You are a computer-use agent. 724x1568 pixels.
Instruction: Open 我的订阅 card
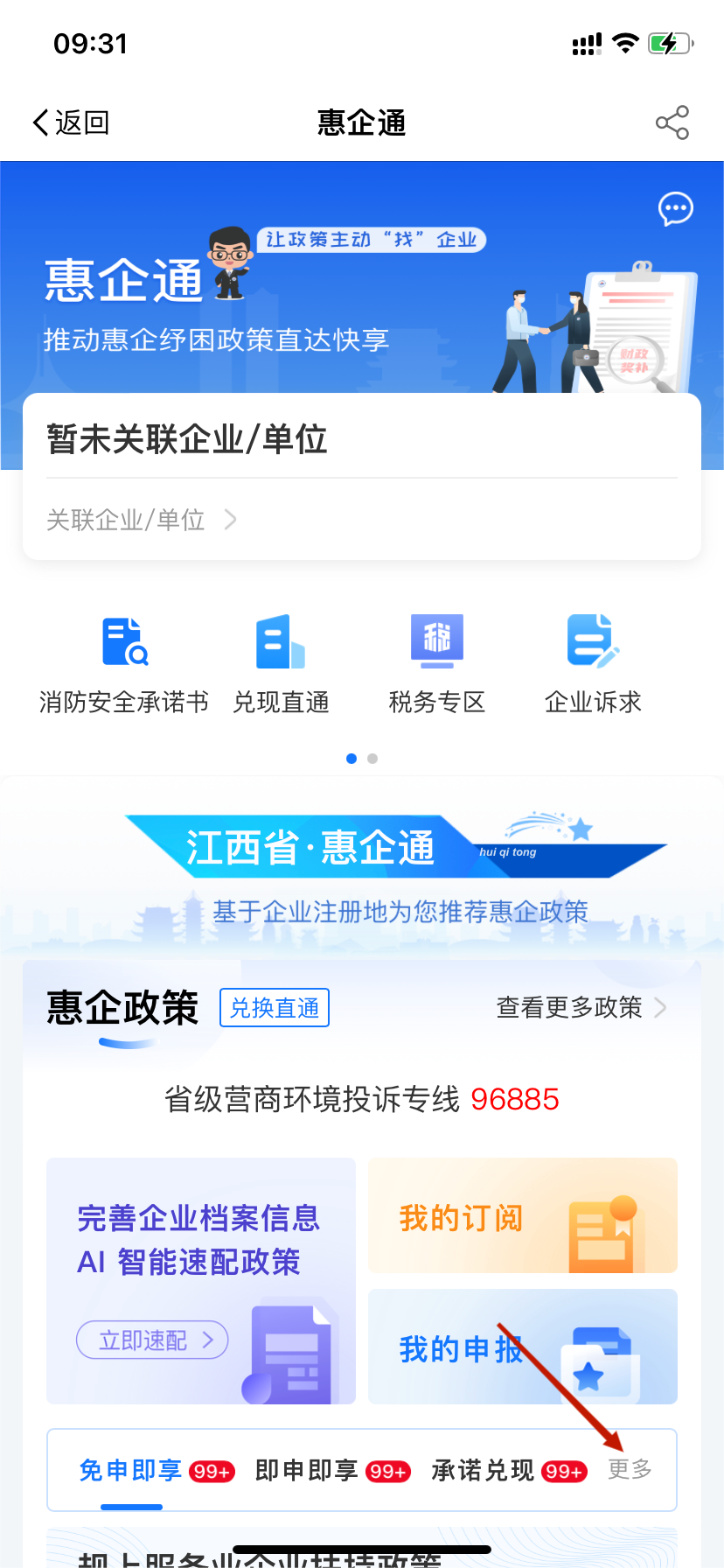tap(522, 1216)
